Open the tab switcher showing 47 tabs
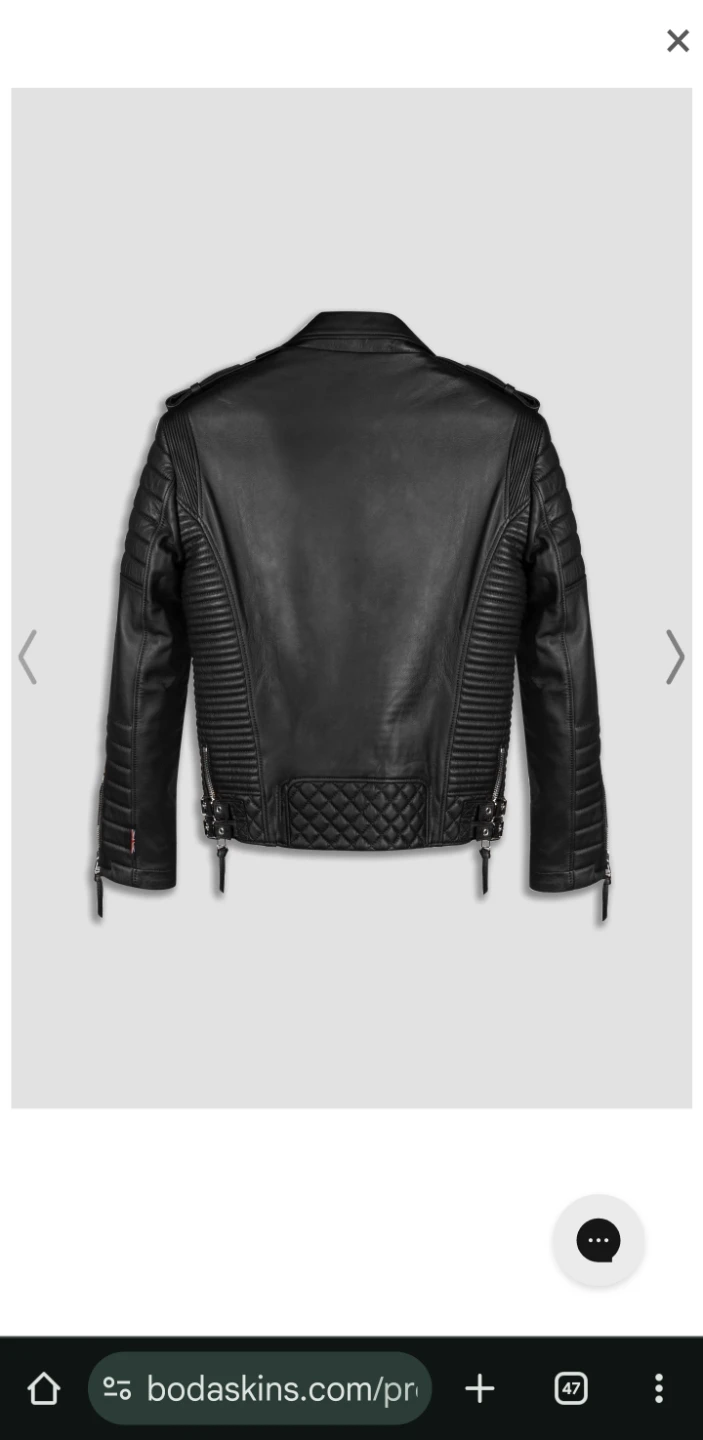703x1440 pixels. pos(570,1388)
